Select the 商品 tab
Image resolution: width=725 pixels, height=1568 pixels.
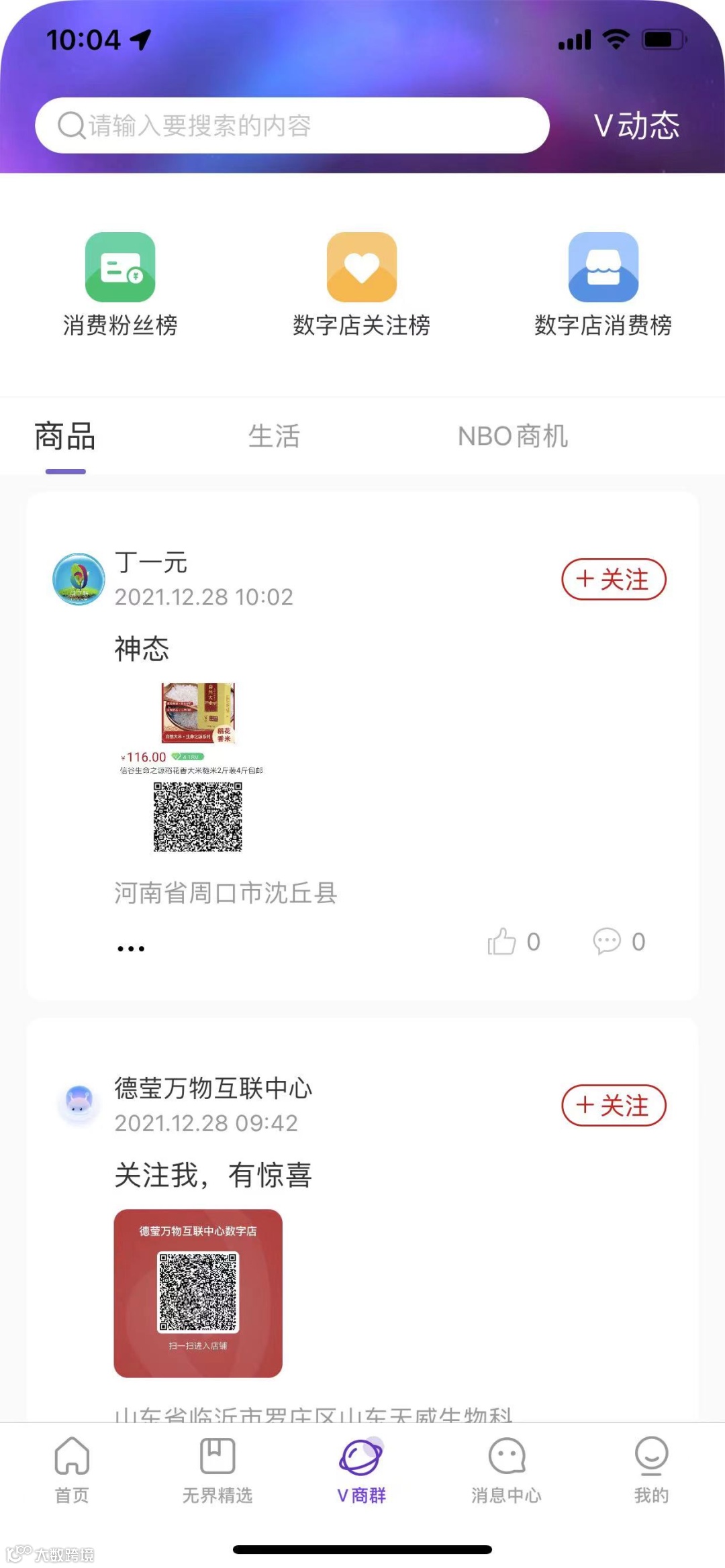point(65,437)
